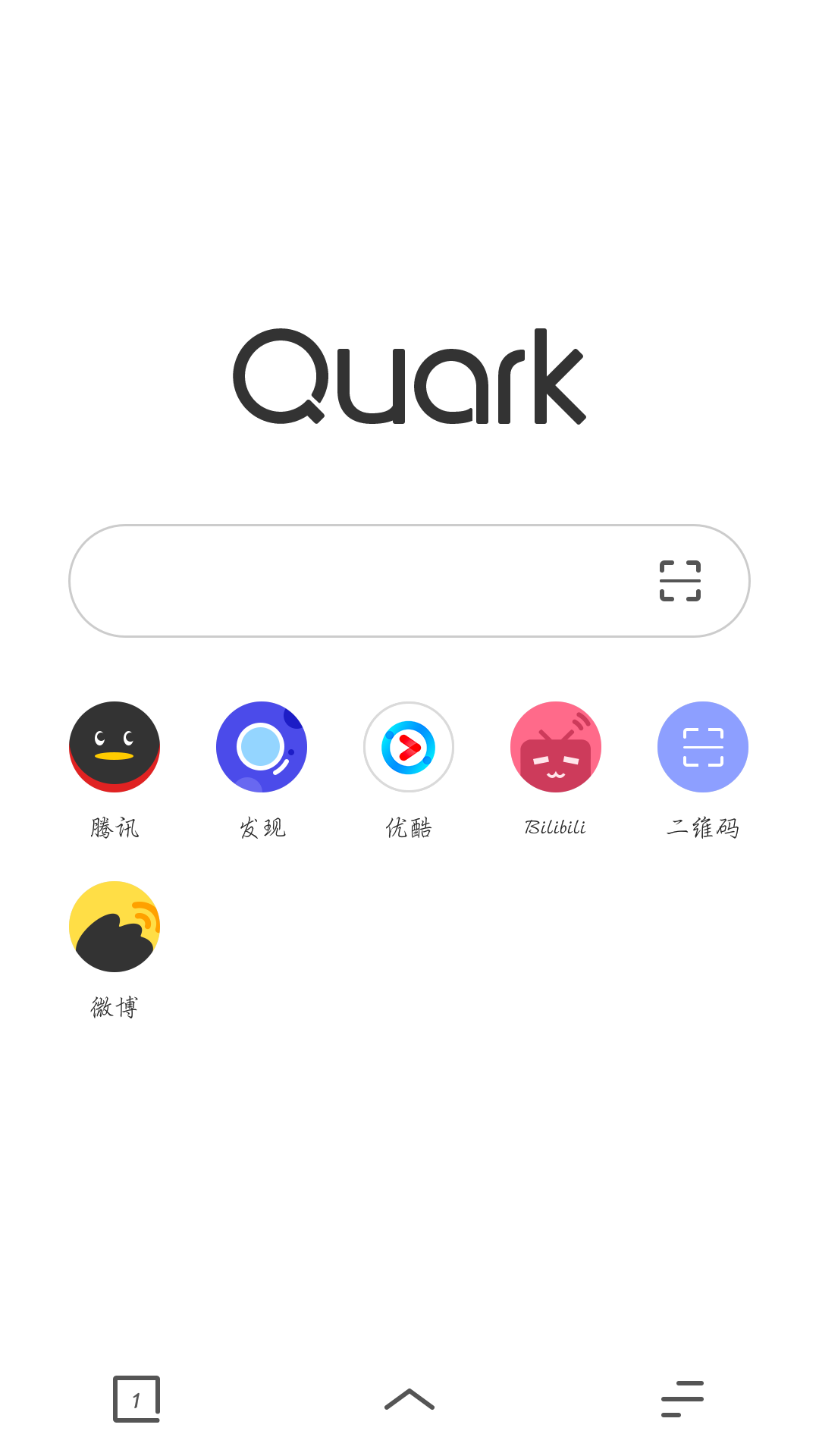Expand the homepage using the upward chevron
This screenshot has height=1456, width=819.
(x=409, y=1399)
